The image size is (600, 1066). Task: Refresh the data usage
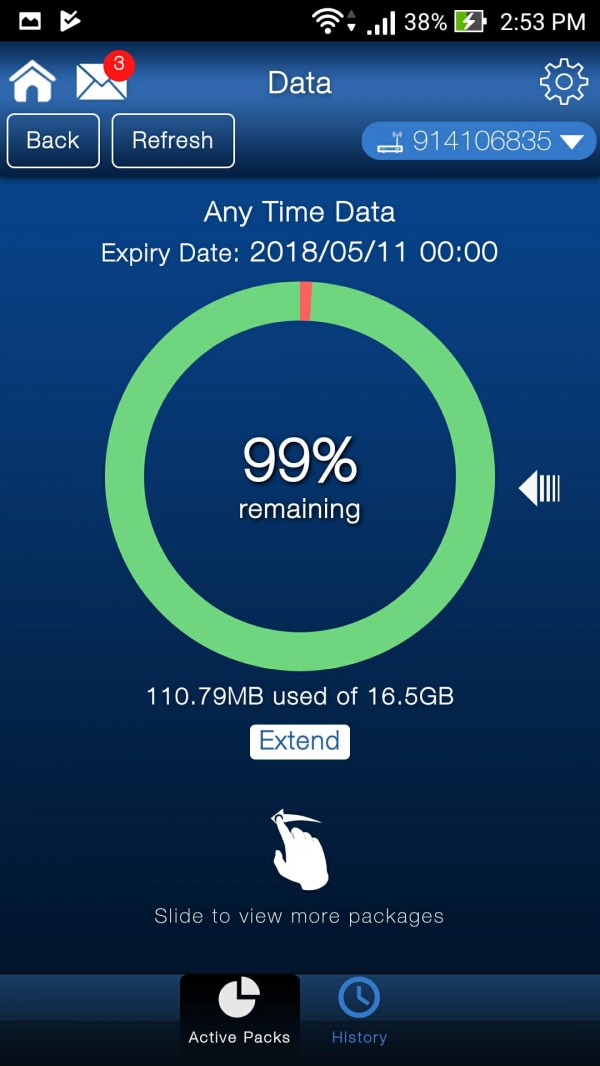point(173,141)
